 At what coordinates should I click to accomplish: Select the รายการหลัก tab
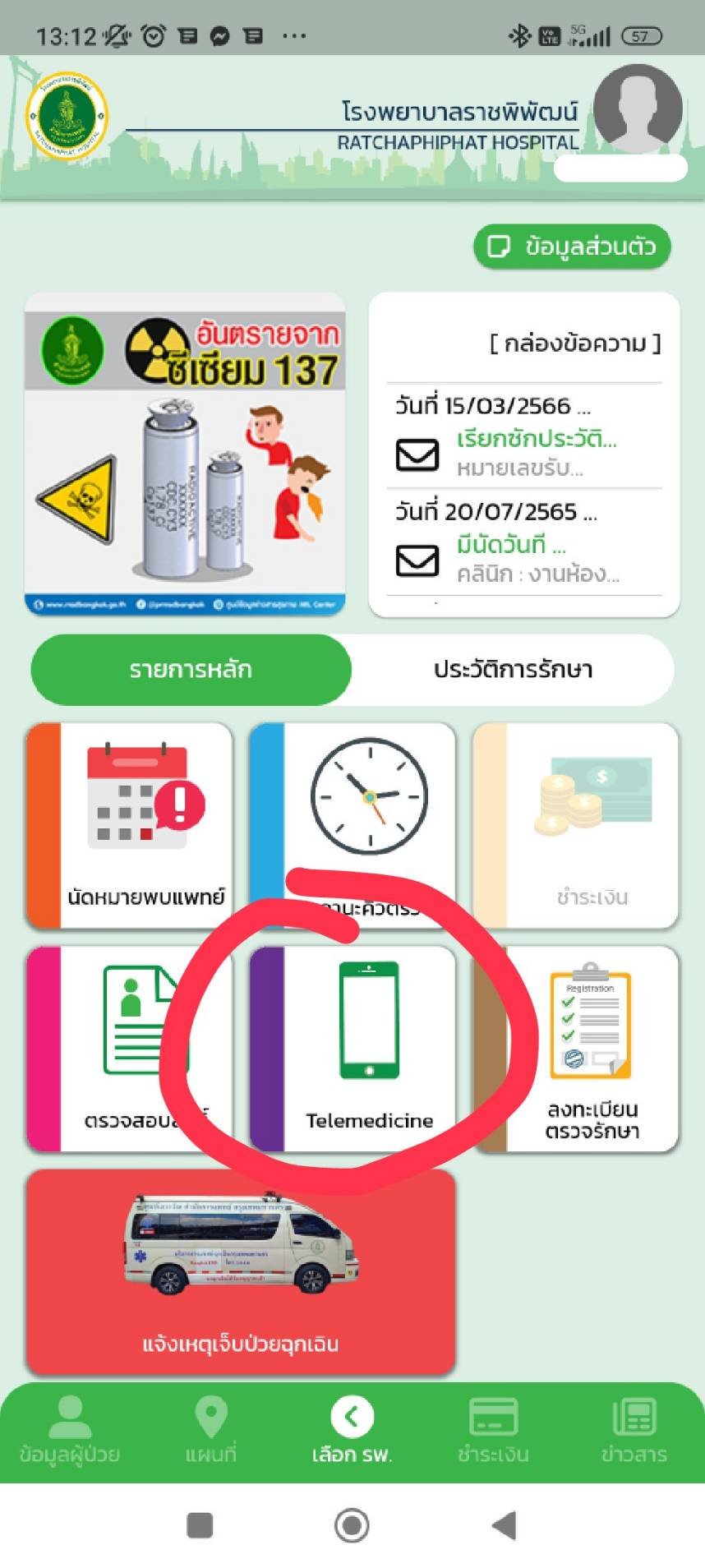click(x=191, y=670)
